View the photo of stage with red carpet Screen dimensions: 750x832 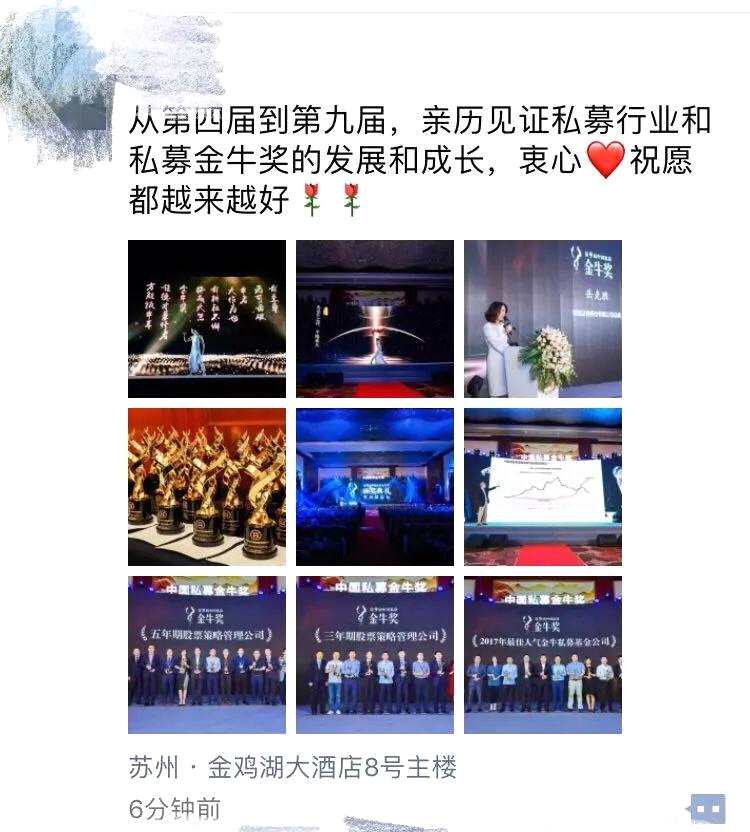(x=375, y=319)
